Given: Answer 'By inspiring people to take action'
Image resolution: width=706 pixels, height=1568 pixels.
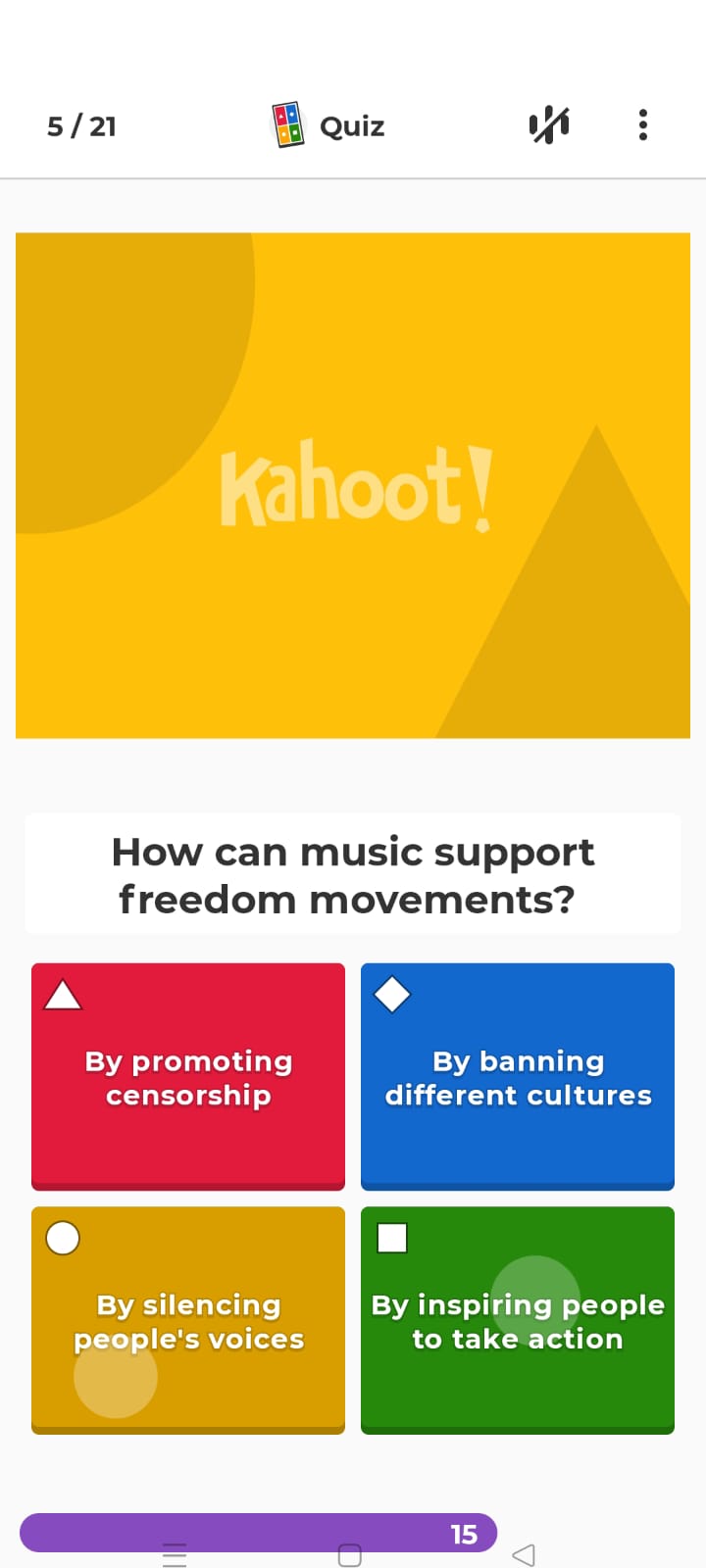Looking at the screenshot, I should click(518, 1320).
